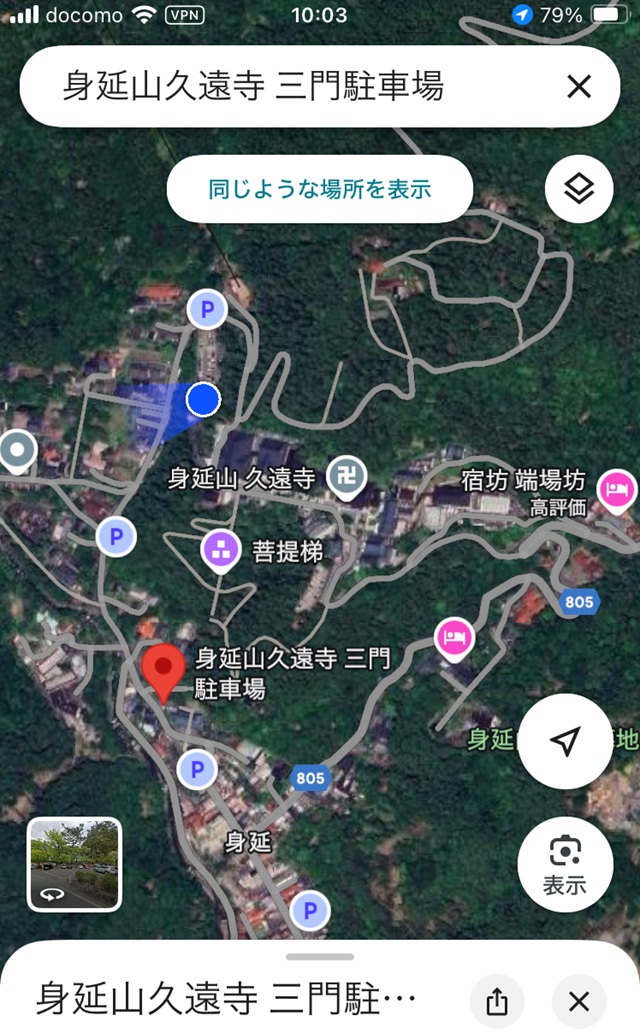Screen dimensions: 640x1033
Task: Select the 菩提梯 landmark marker
Action: [x=220, y=550]
